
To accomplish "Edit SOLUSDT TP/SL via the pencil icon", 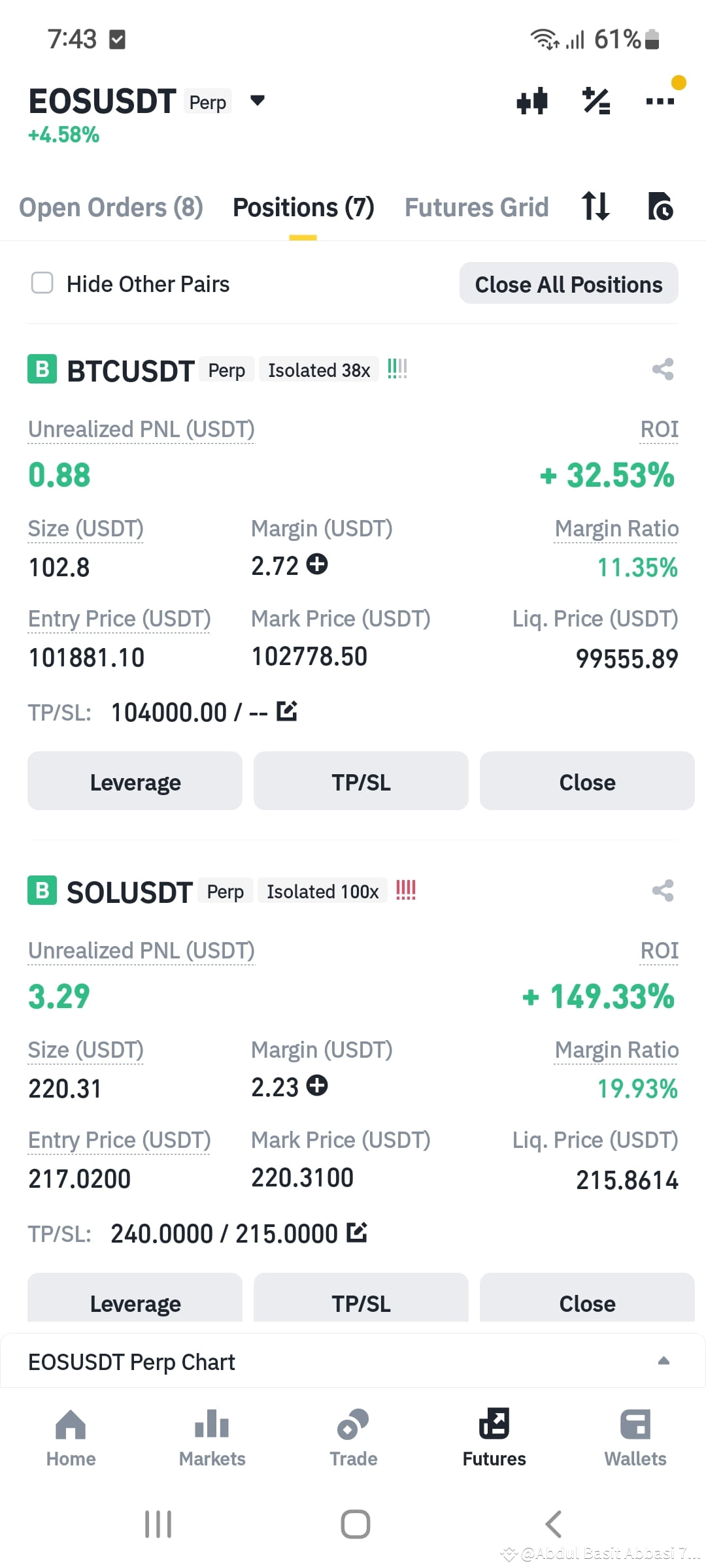I will tap(356, 1232).
